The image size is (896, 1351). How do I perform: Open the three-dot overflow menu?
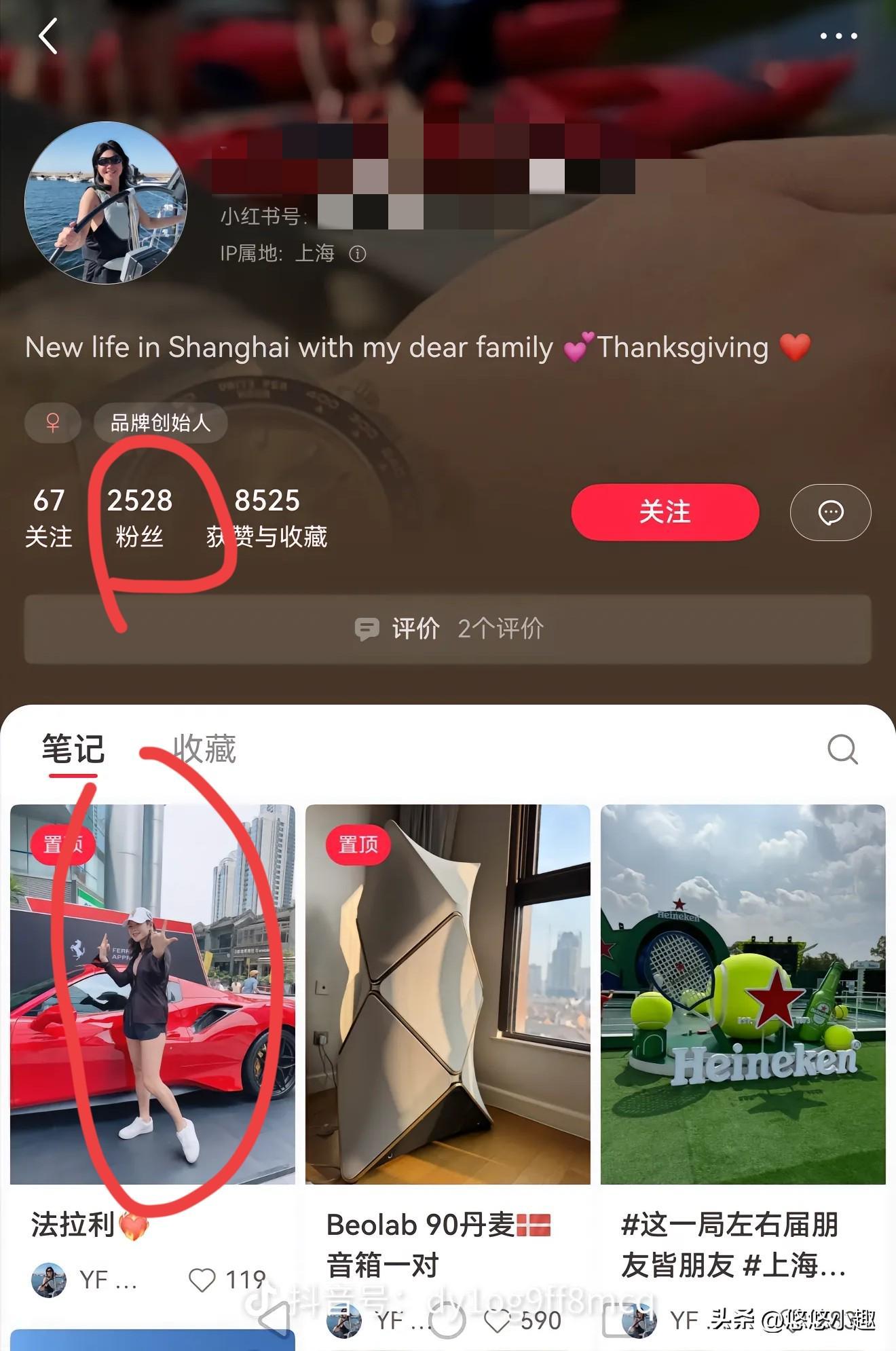838,37
